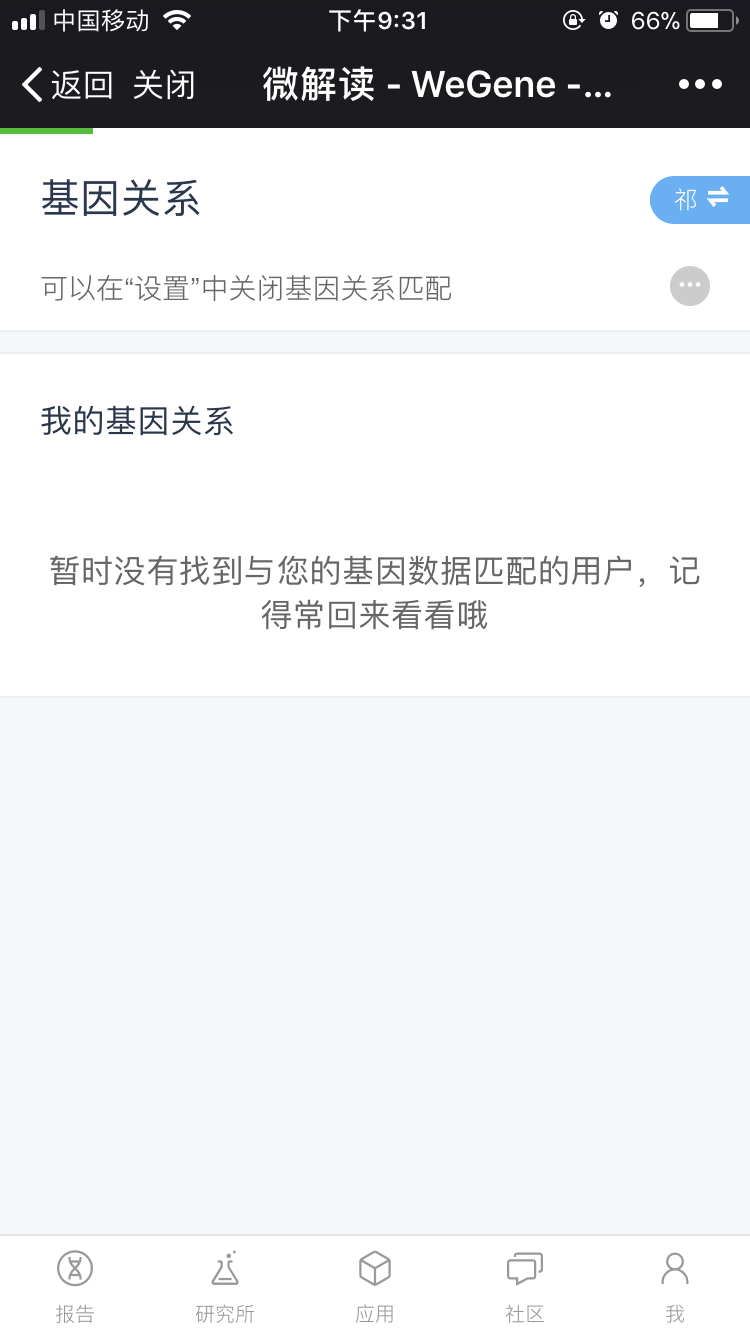This screenshot has height=1334, width=750.
Task: Switch user profile with 祁 button
Action: tap(701, 199)
